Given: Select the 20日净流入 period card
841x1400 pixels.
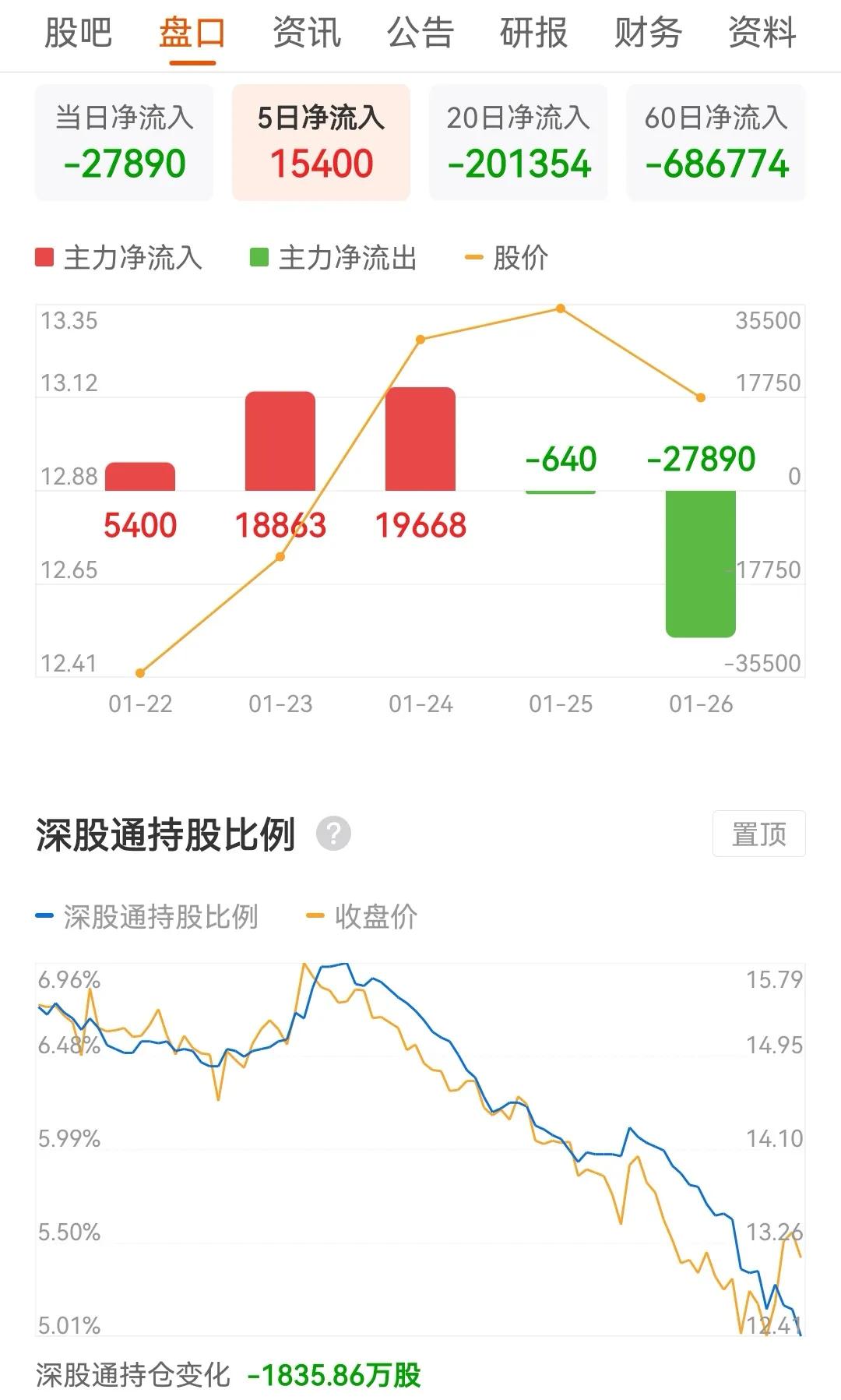Looking at the screenshot, I should pyautogui.click(x=519, y=142).
